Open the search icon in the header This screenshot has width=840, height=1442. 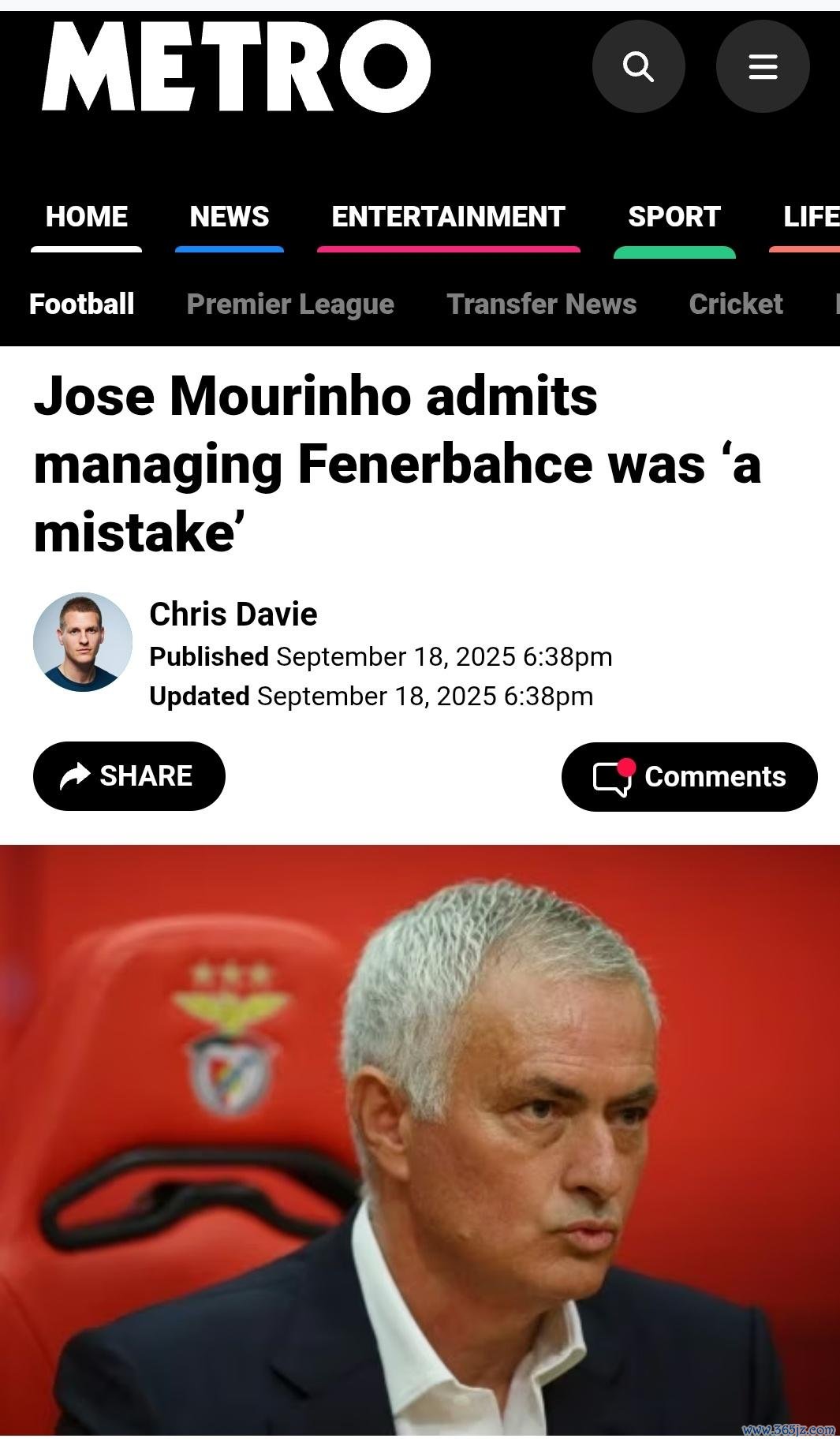pyautogui.click(x=638, y=66)
